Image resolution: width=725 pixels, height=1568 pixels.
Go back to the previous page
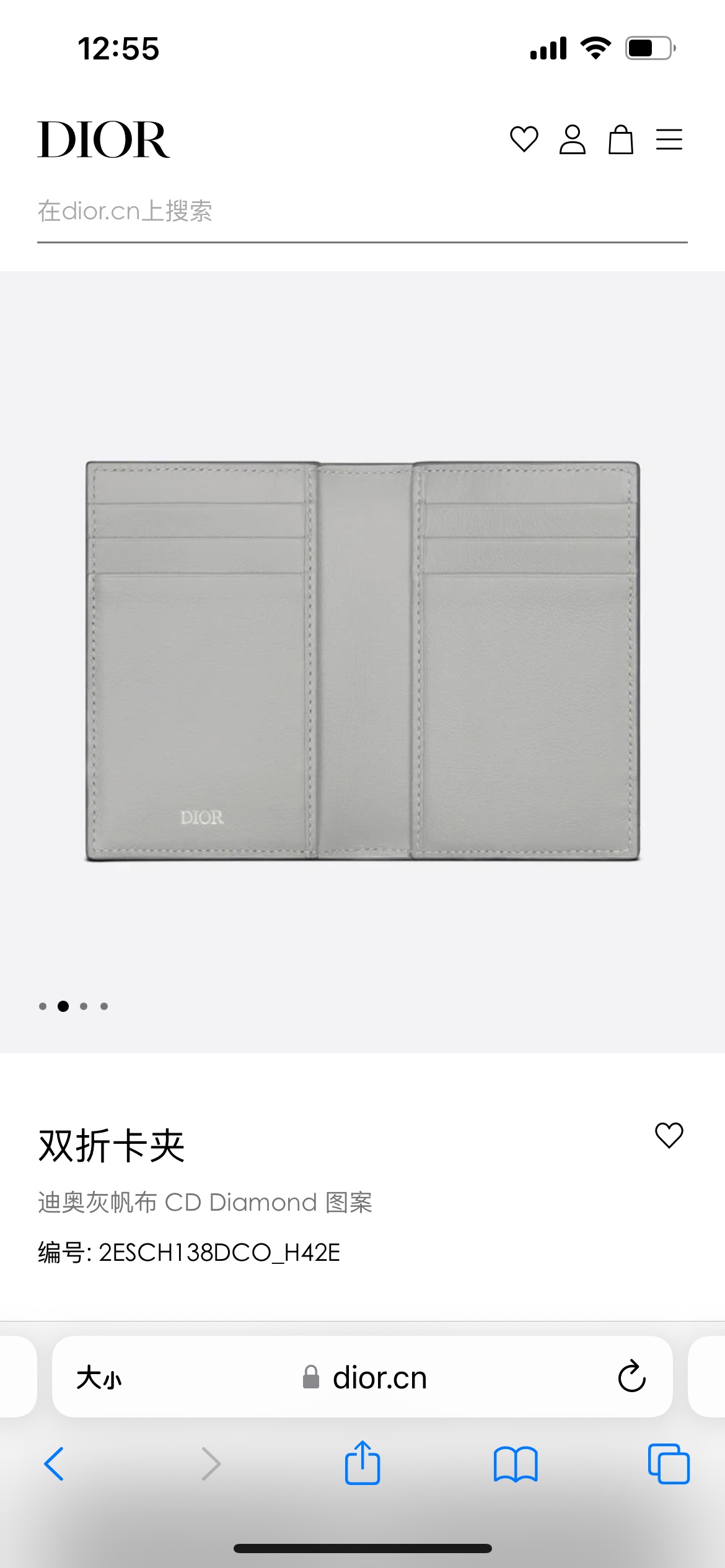pos(54,1464)
